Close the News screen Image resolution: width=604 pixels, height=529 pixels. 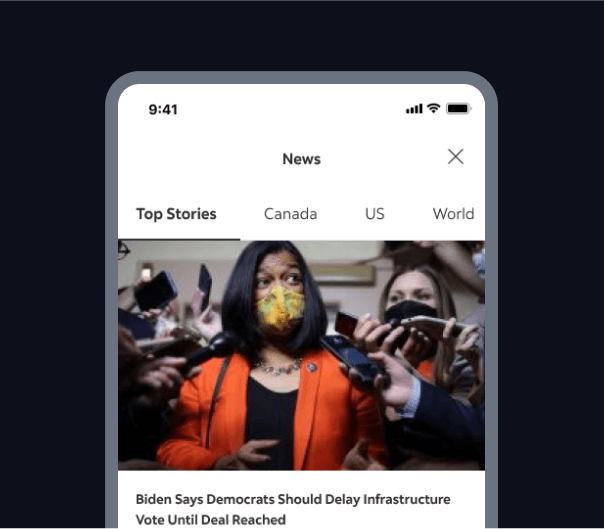point(455,157)
